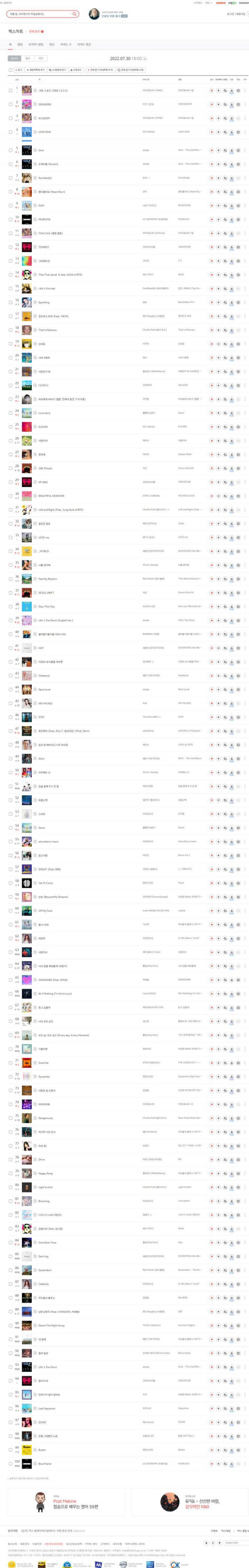Select the 주간 weekly chart
This screenshot has width=249, height=1568.
click(41, 59)
